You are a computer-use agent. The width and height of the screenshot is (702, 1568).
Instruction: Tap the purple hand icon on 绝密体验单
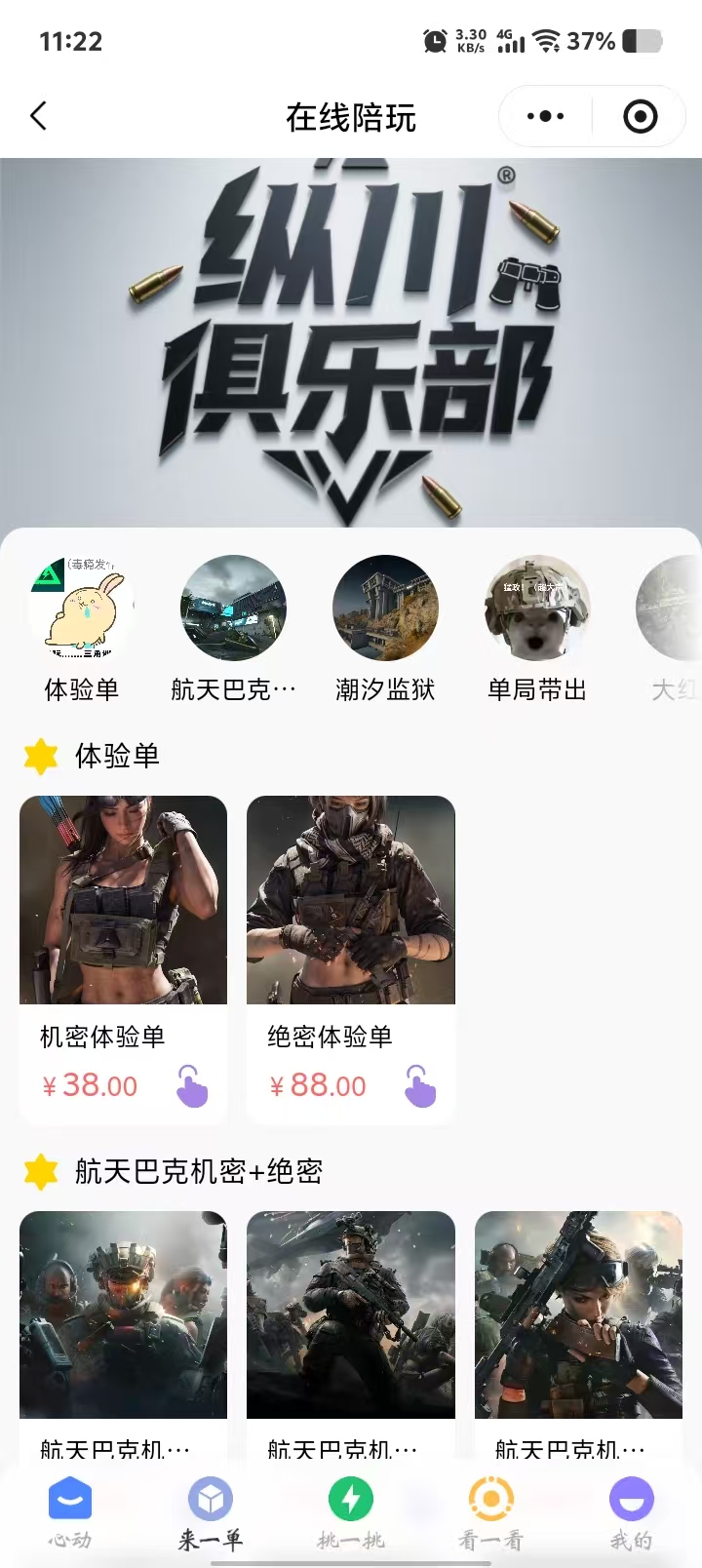tap(419, 1085)
